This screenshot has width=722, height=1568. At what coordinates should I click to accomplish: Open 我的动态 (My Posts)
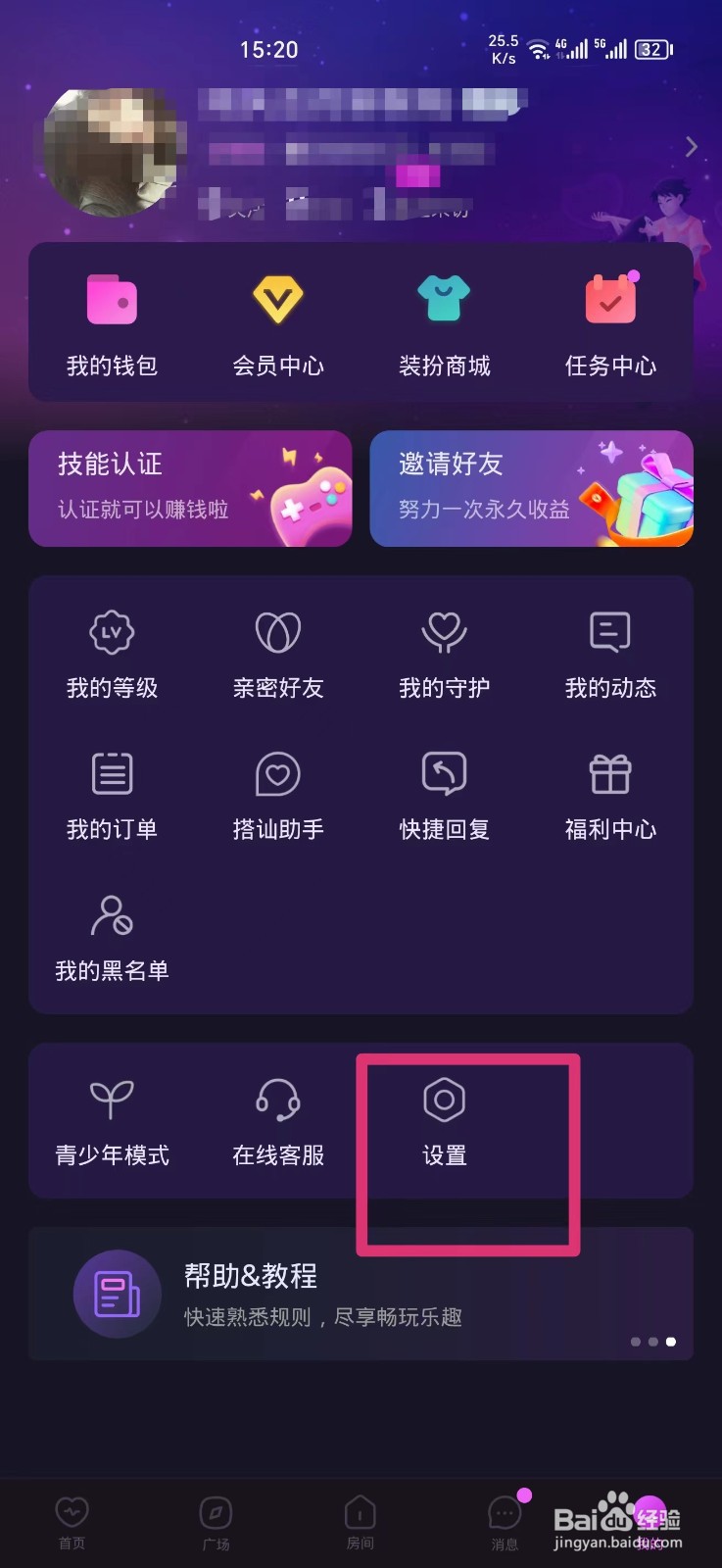(610, 652)
